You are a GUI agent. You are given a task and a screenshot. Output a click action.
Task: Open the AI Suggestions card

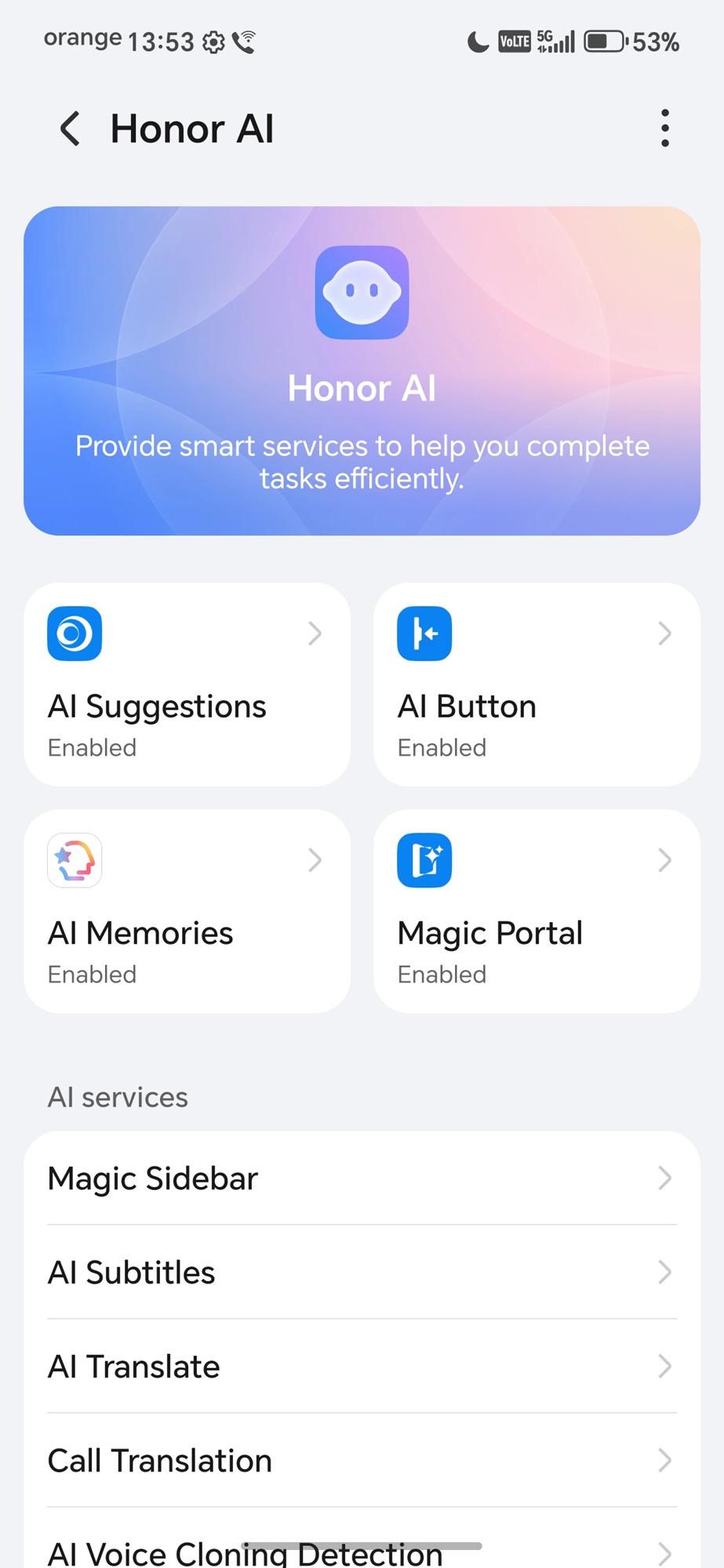pos(187,684)
